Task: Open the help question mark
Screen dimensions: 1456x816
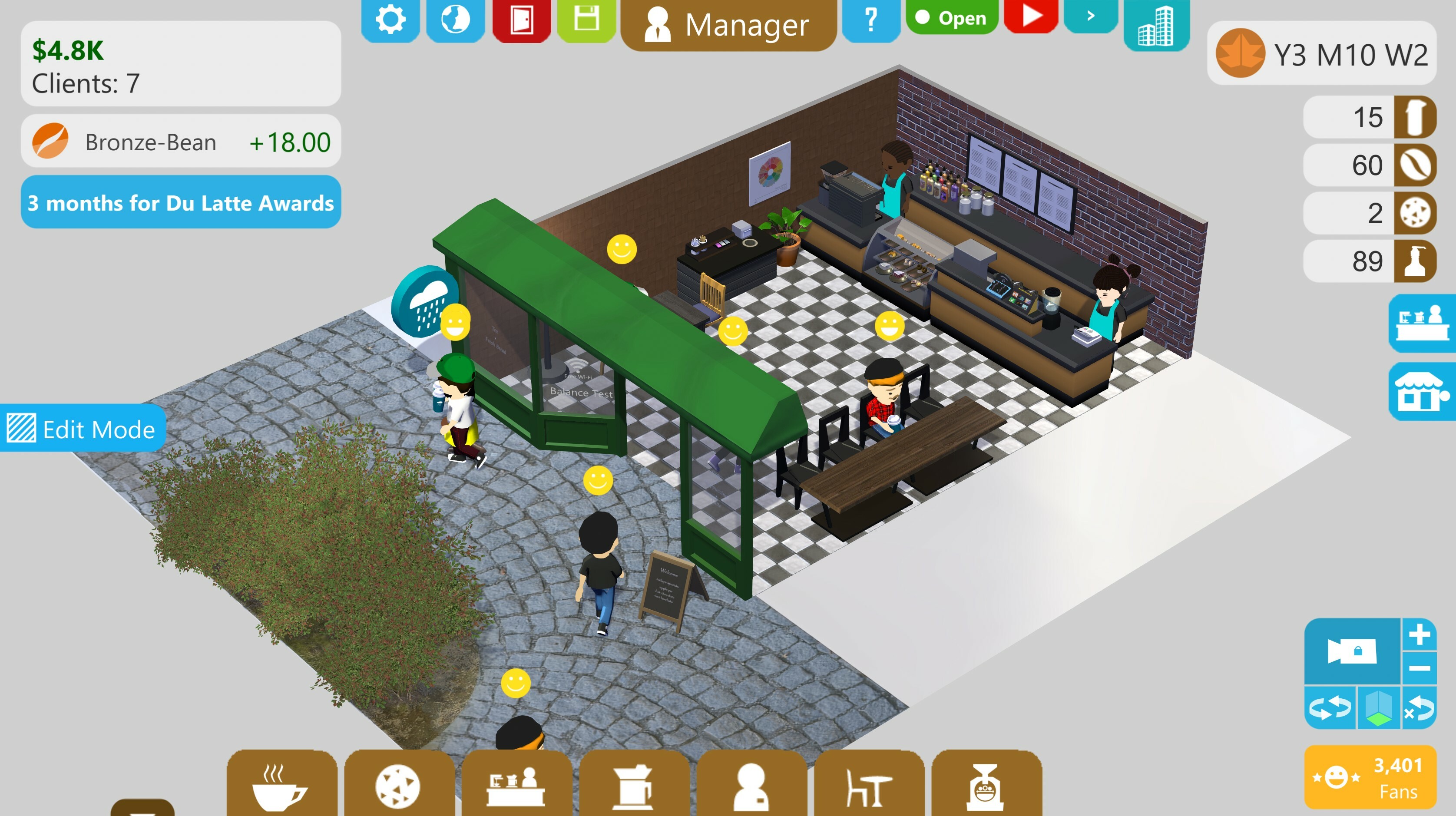Action: point(870,20)
